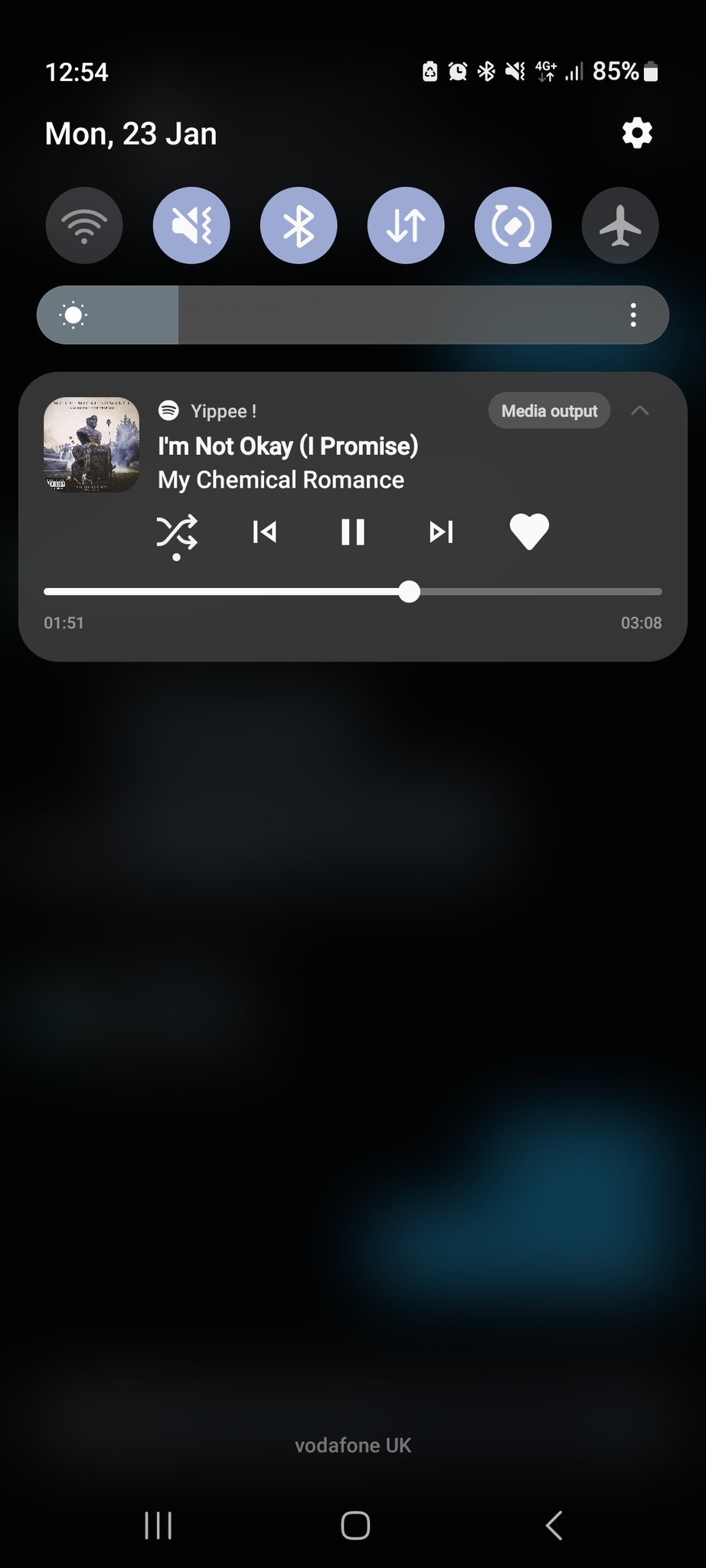Enable airplane mode

pyautogui.click(x=620, y=226)
